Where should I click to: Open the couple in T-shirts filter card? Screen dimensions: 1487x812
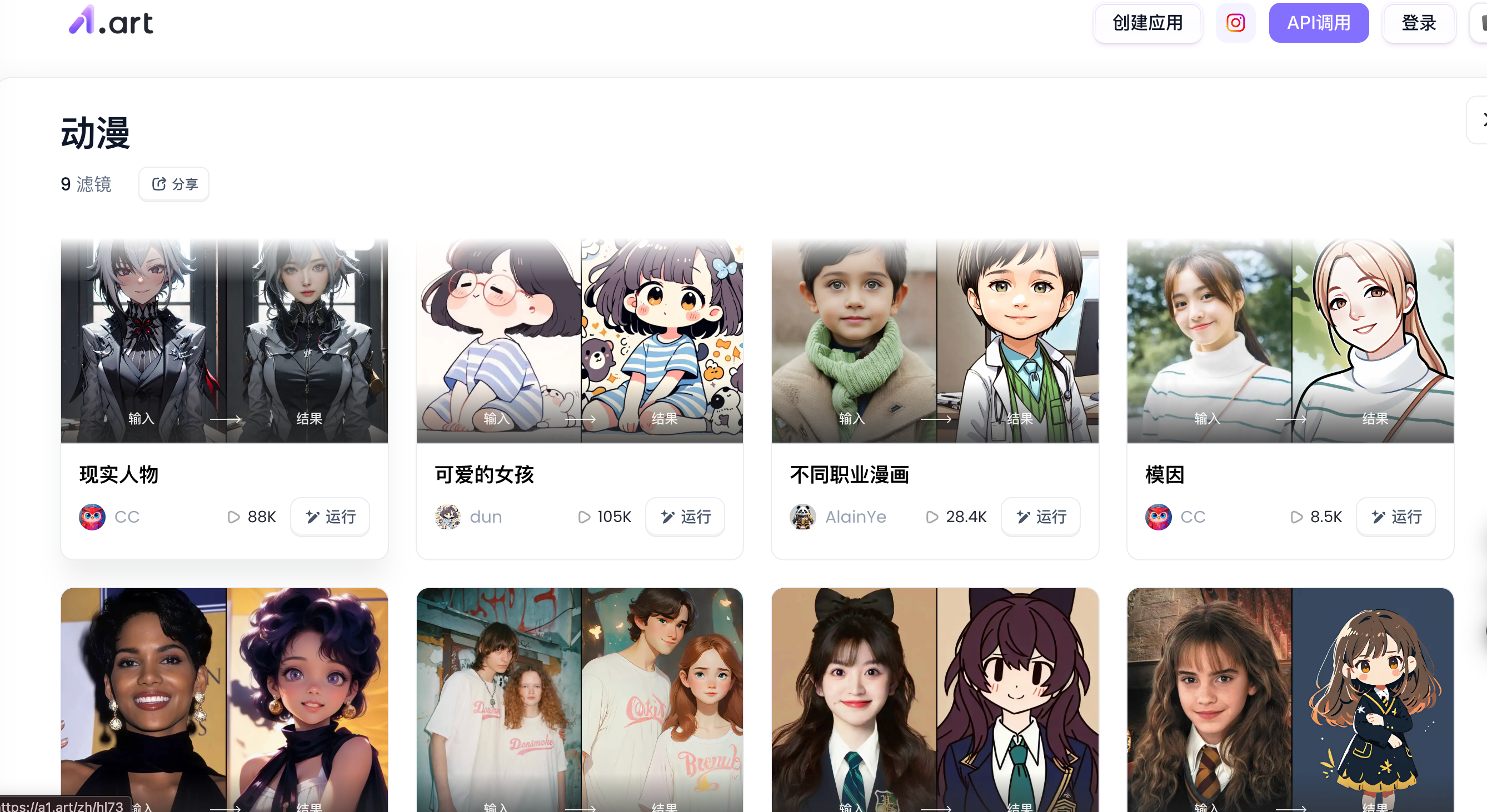point(579,698)
